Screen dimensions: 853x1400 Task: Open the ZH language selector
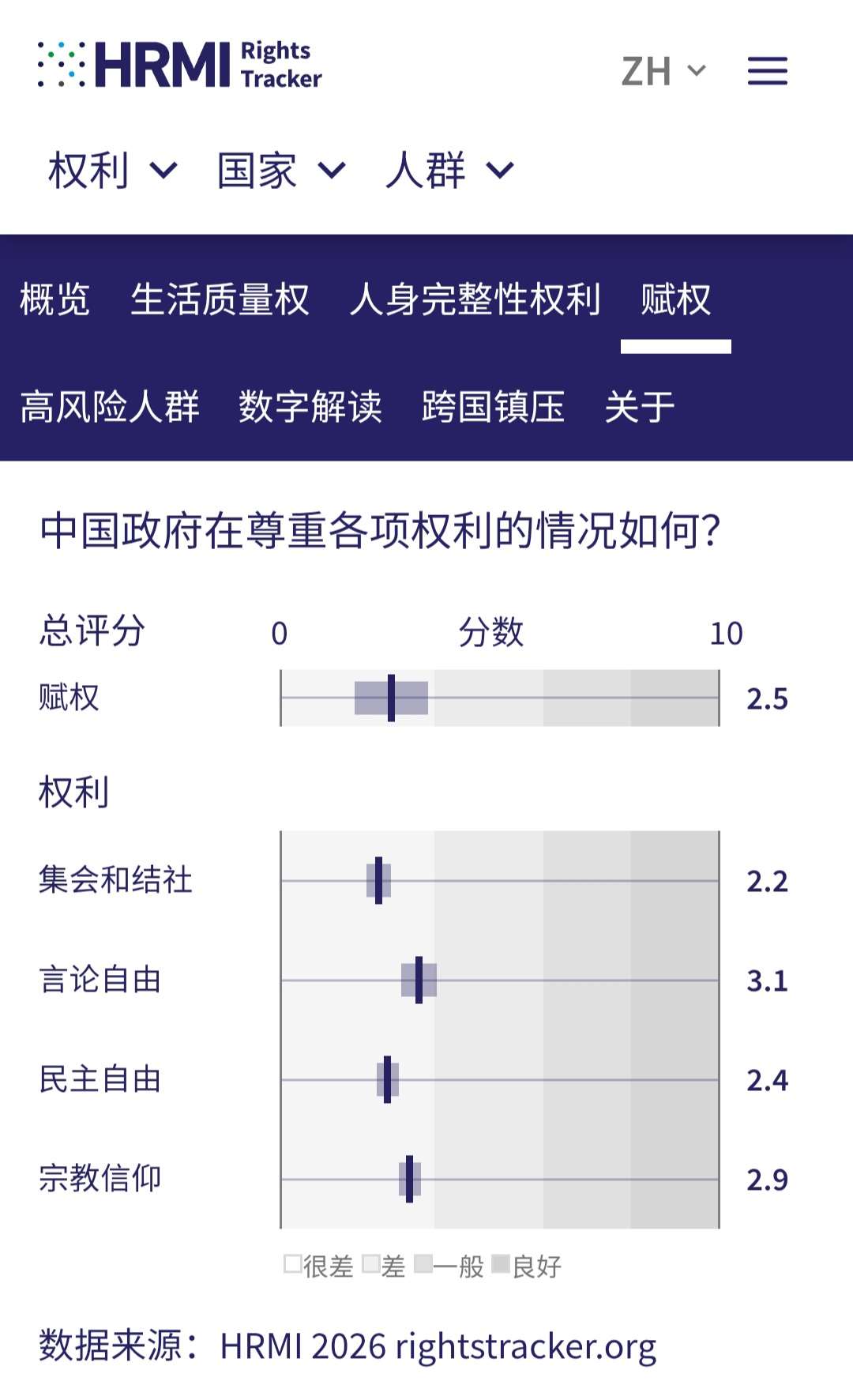tap(663, 71)
